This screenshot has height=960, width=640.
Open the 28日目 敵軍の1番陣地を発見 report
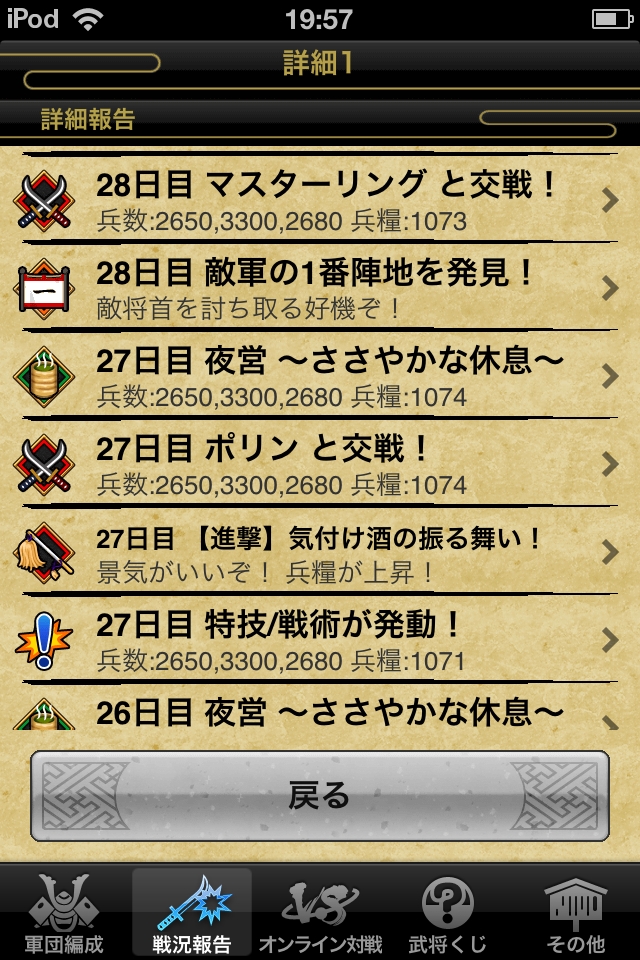click(x=320, y=287)
